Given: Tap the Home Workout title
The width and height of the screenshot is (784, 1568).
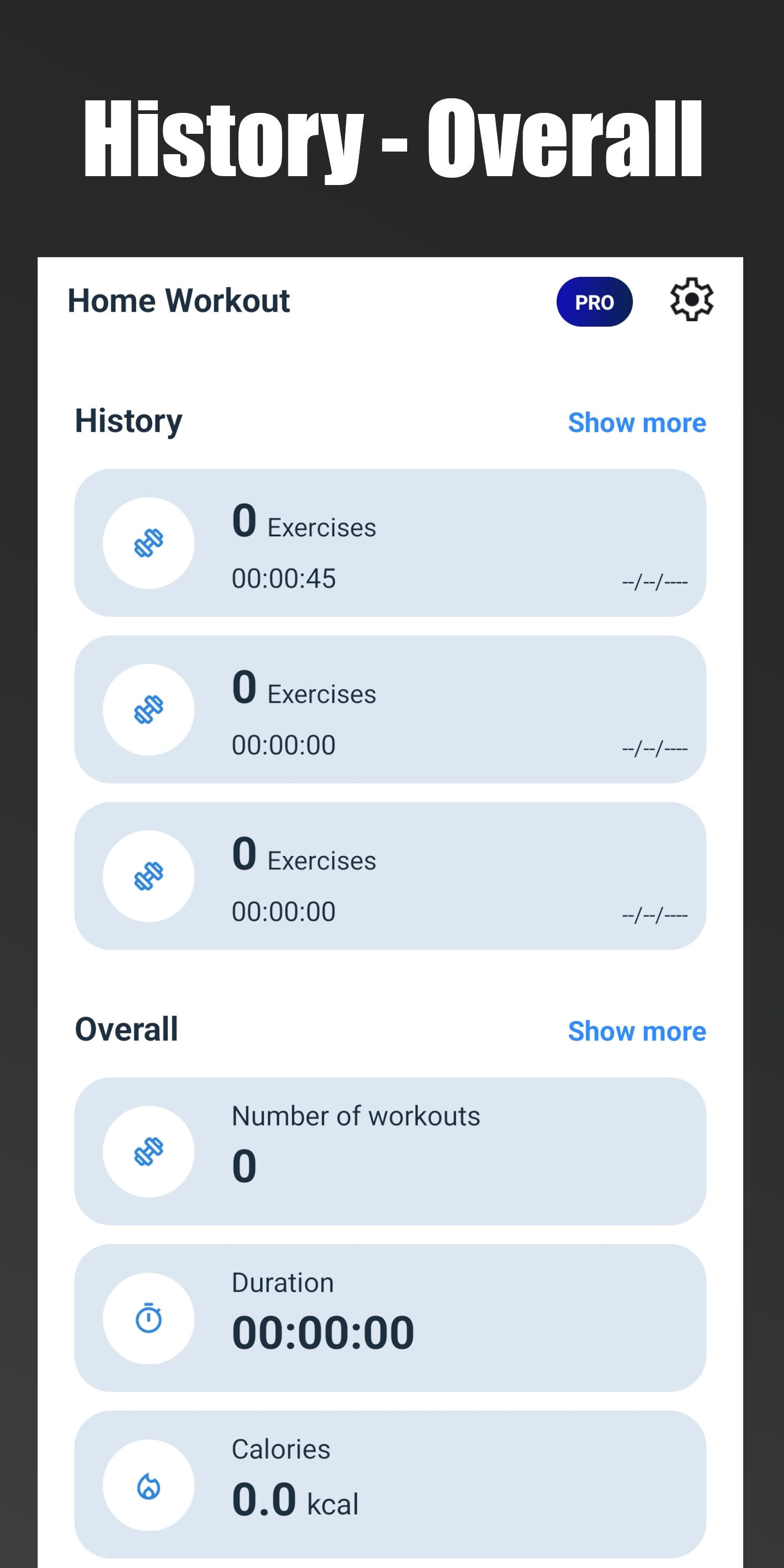Looking at the screenshot, I should [179, 300].
